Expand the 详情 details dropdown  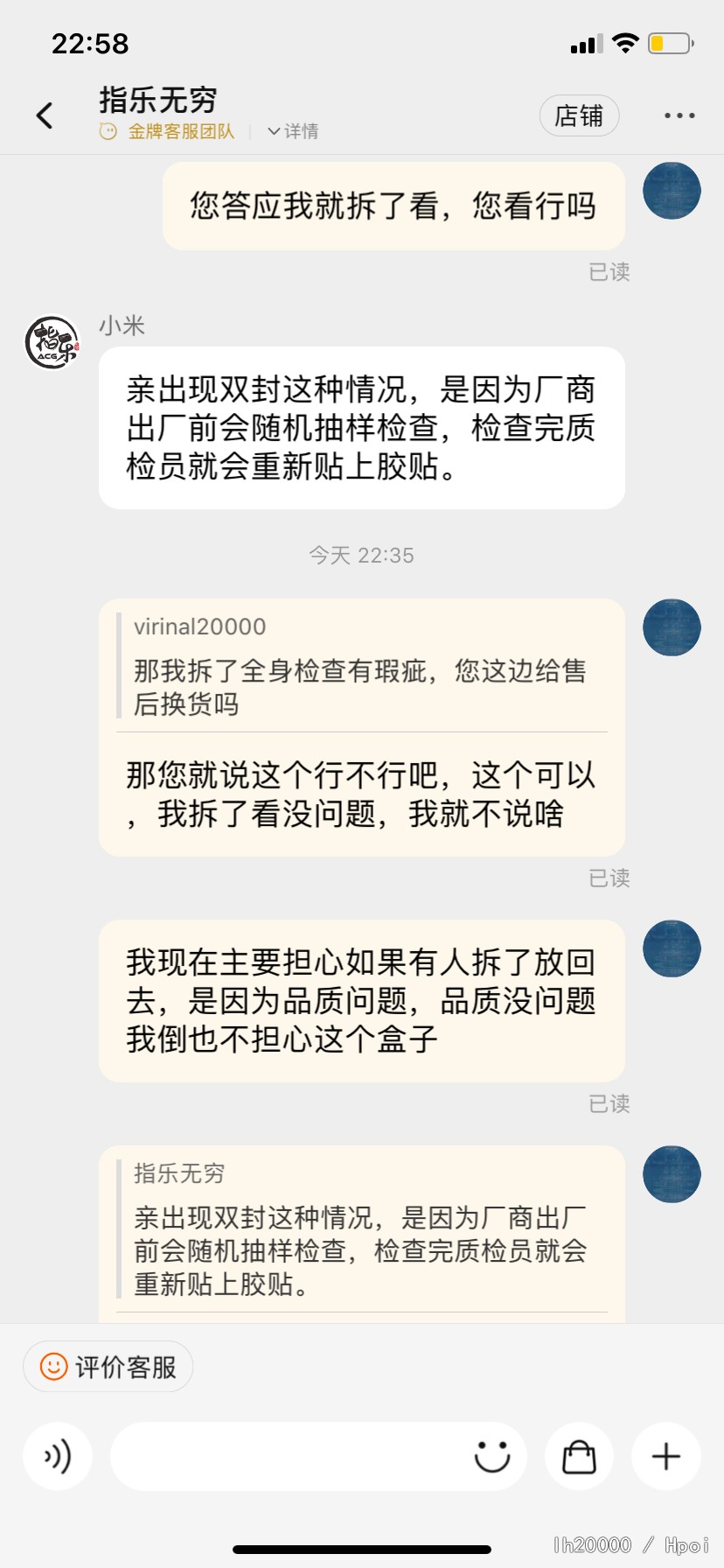[x=294, y=131]
